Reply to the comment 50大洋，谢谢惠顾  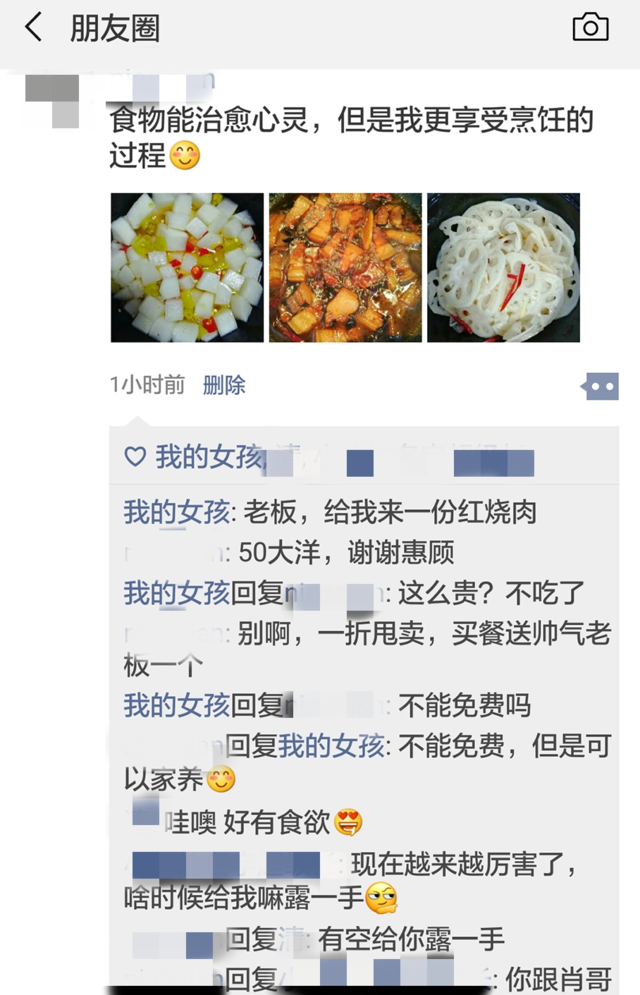345,553
